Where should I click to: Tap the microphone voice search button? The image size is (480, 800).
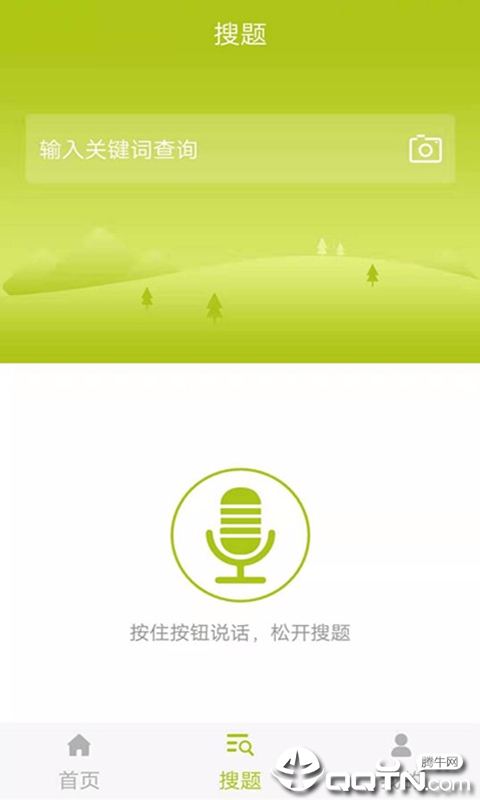tap(240, 535)
